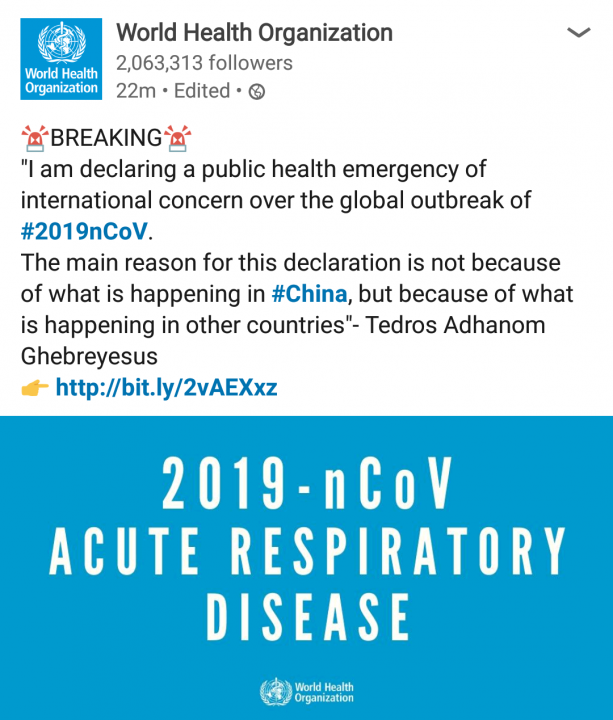
Task: Open the #2019nCoV hashtag
Action: pos(84,232)
